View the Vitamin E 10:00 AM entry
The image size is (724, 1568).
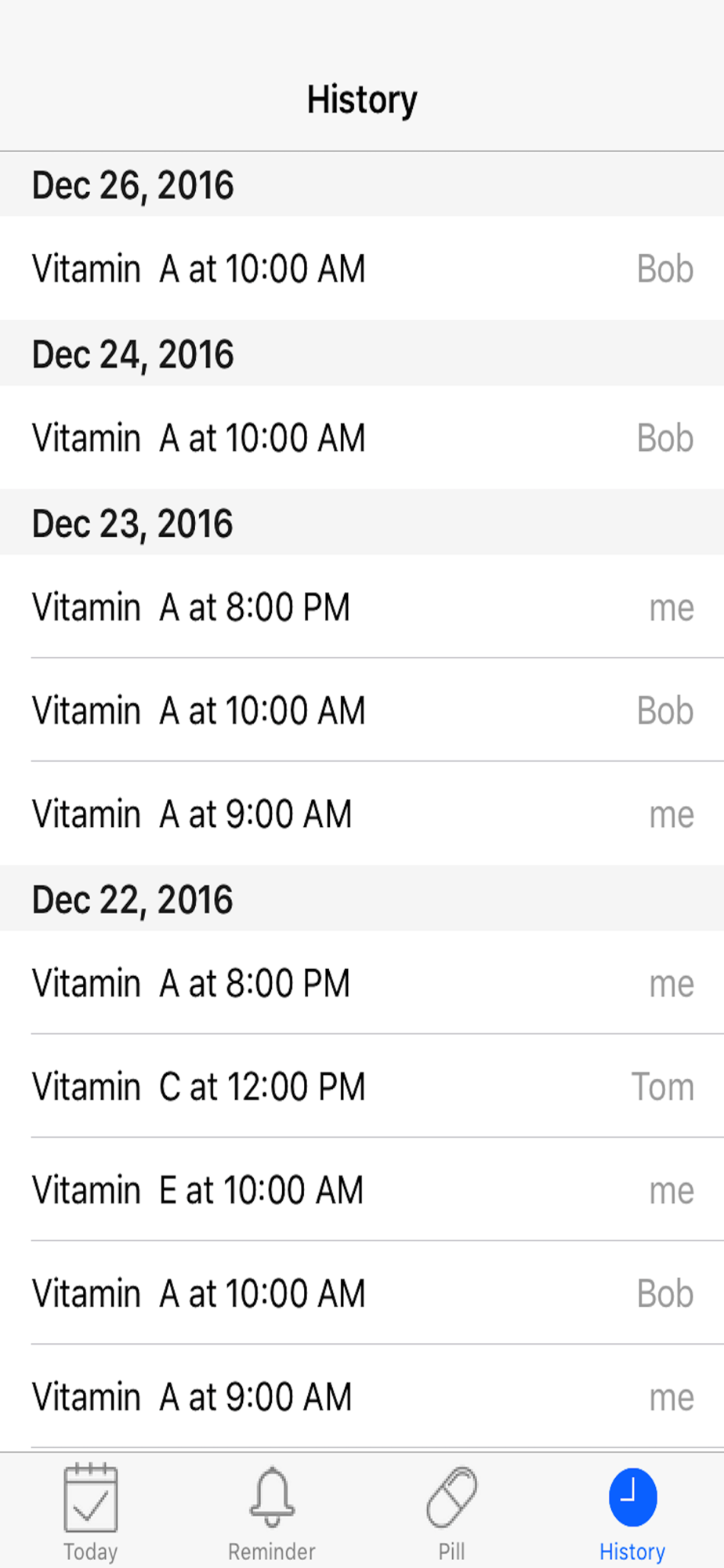click(362, 1191)
